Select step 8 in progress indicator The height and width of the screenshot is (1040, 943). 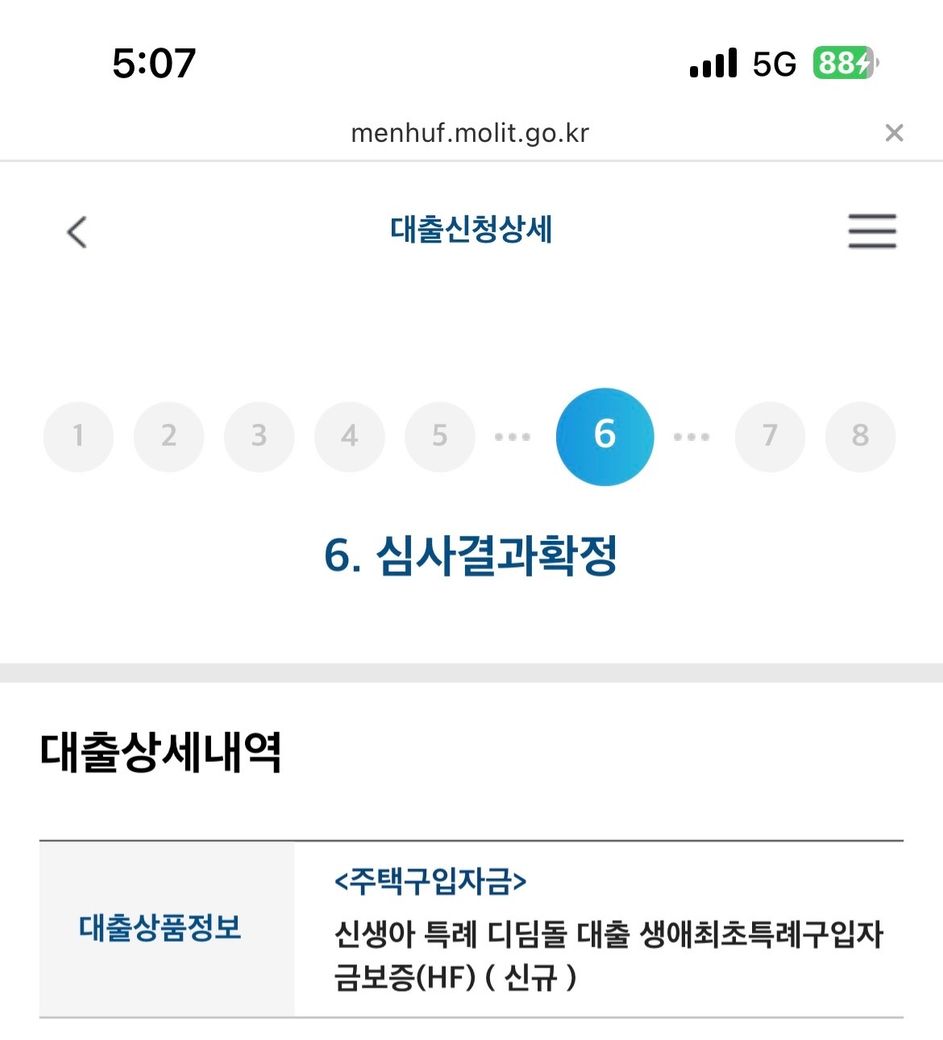click(860, 437)
